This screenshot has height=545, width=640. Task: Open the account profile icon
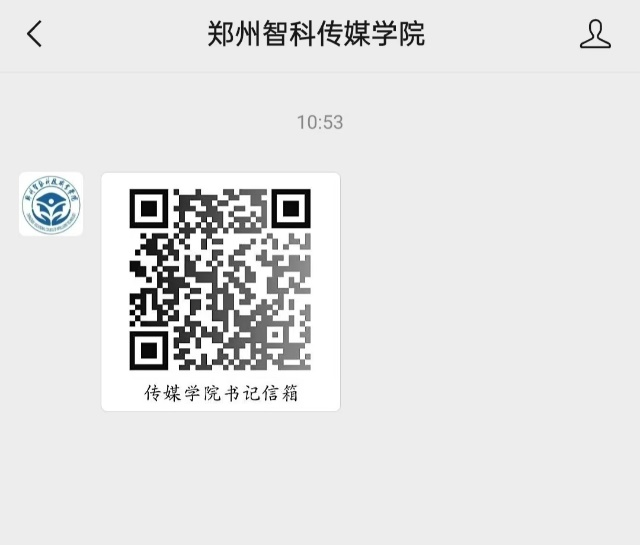tap(595, 35)
